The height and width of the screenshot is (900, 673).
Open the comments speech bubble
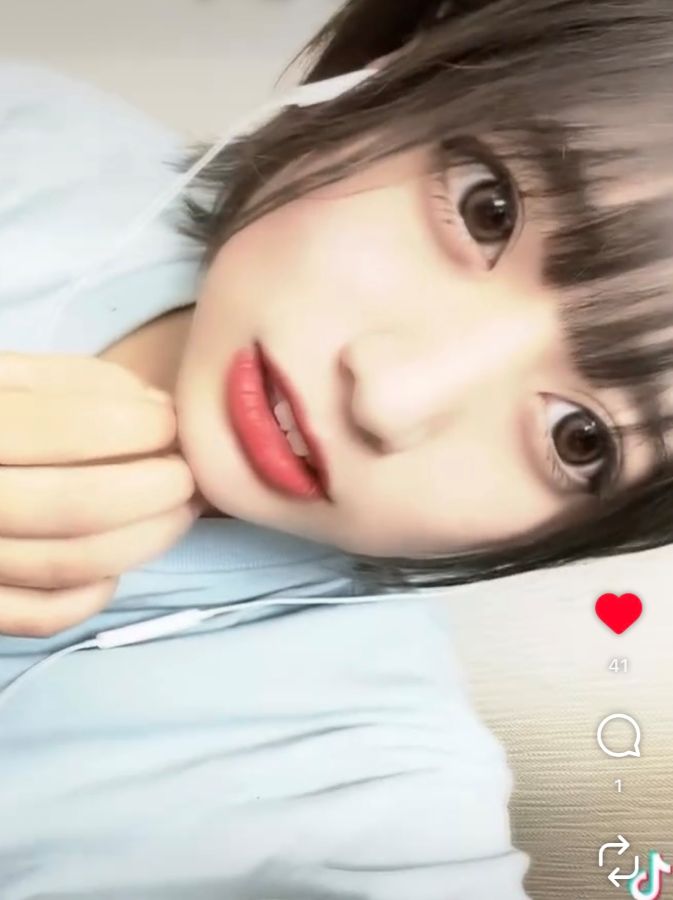point(618,736)
